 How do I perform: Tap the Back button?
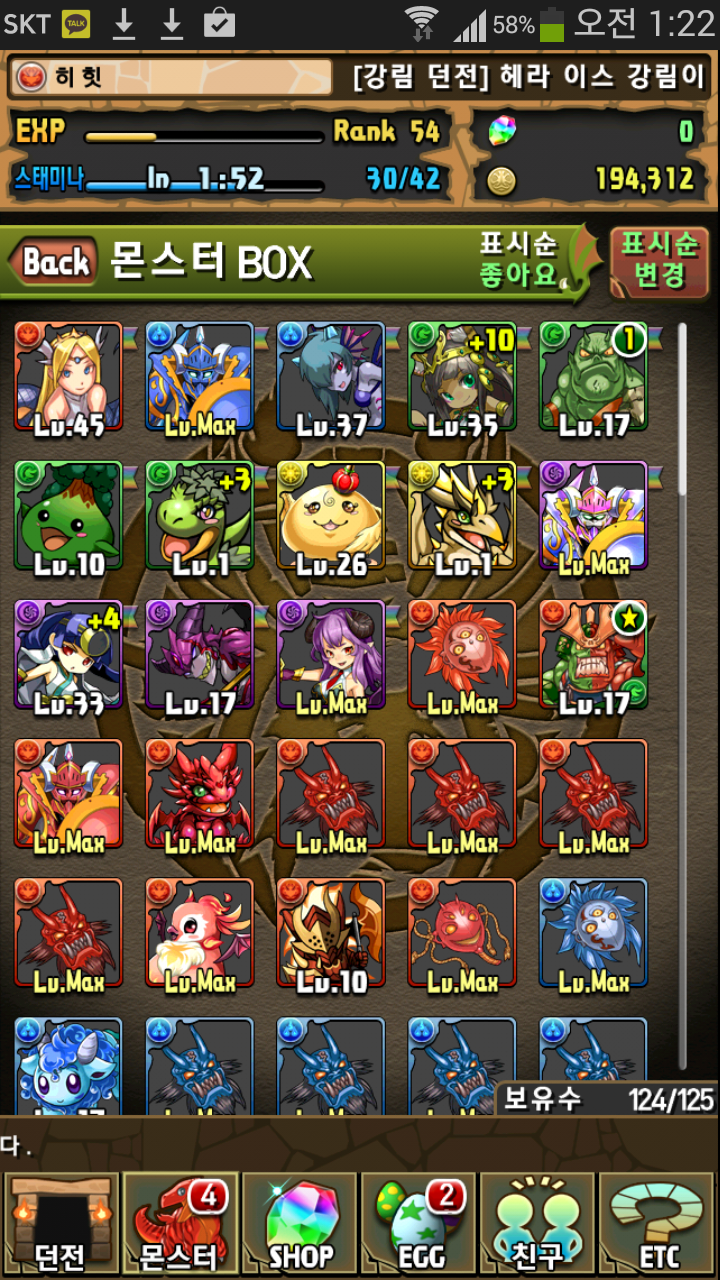(x=55, y=263)
